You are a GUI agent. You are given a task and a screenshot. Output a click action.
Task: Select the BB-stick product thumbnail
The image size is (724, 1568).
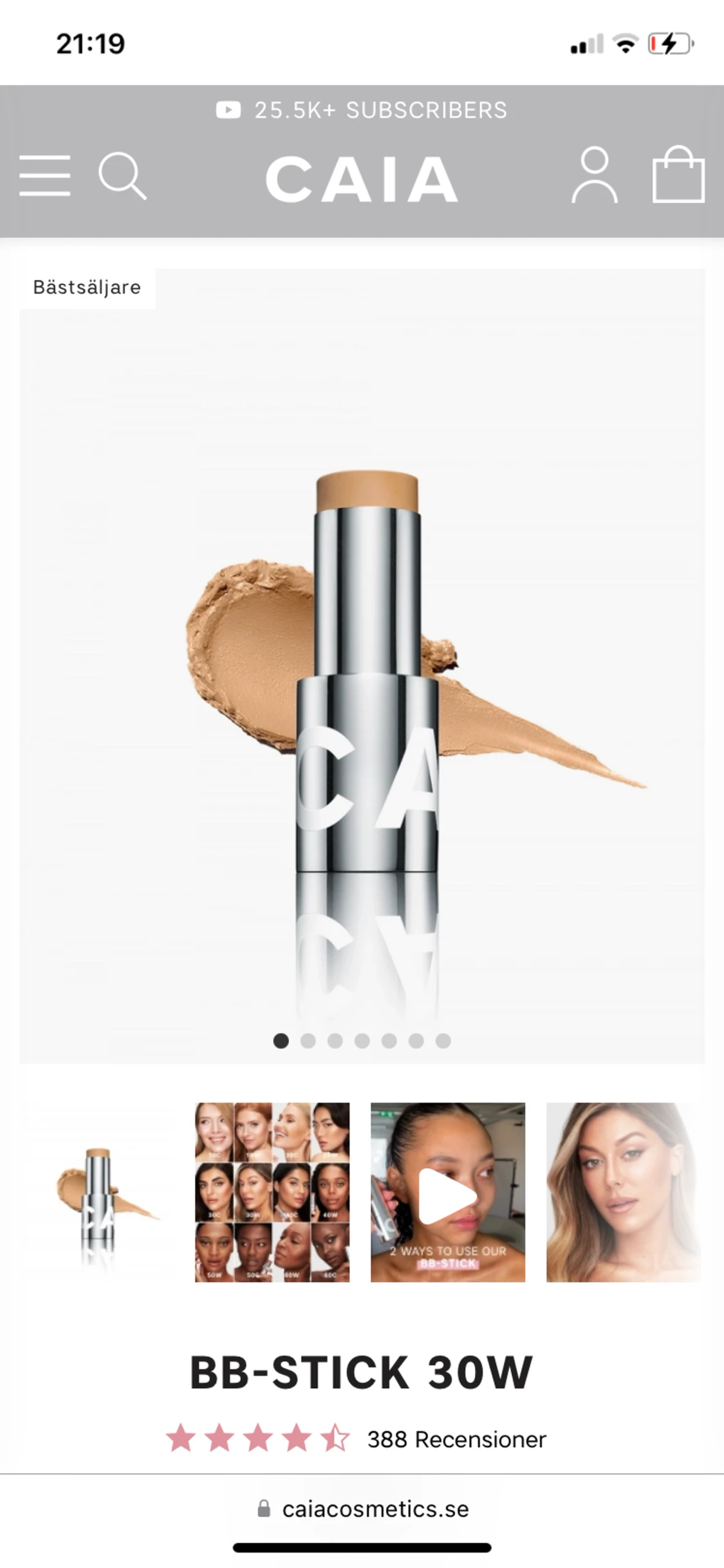98,1192
